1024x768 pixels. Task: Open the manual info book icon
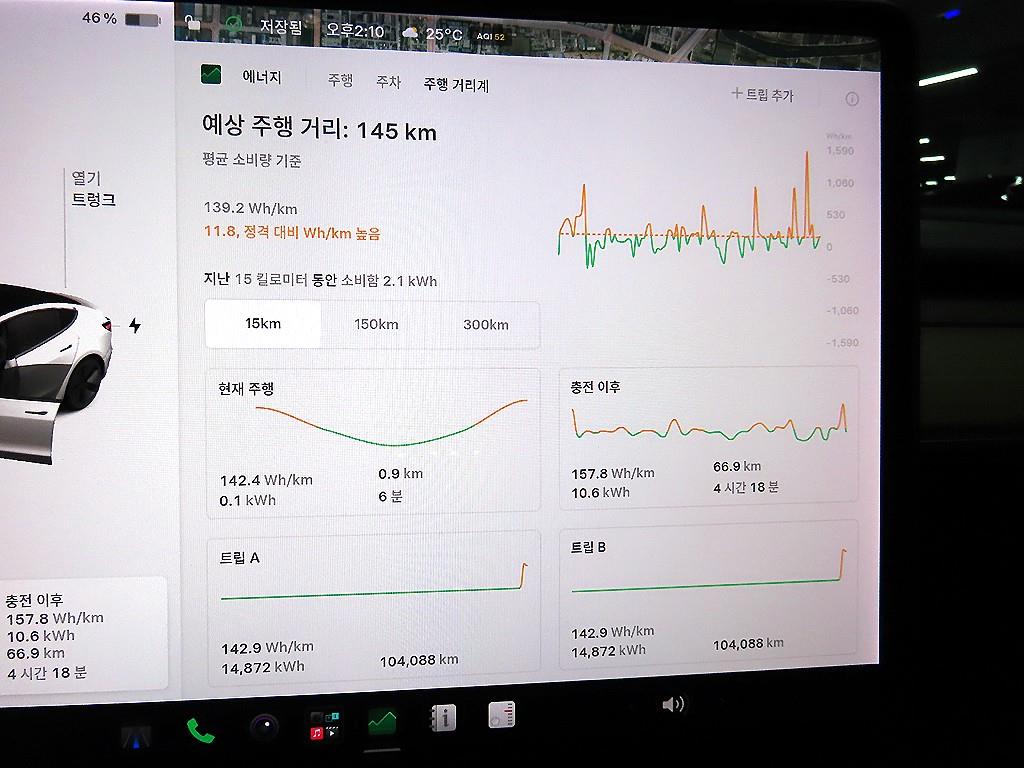tap(442, 718)
